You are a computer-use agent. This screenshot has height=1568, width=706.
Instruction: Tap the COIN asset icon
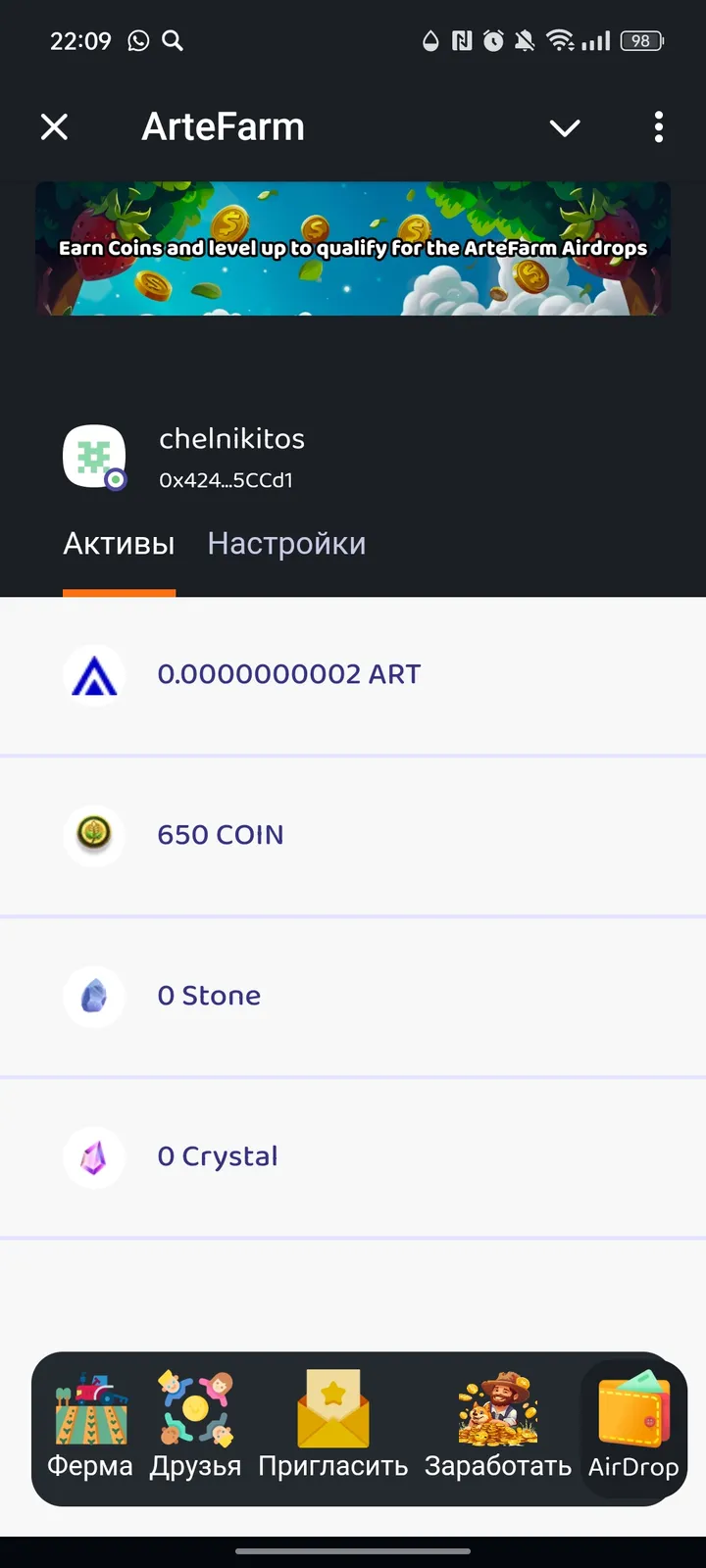(94, 835)
